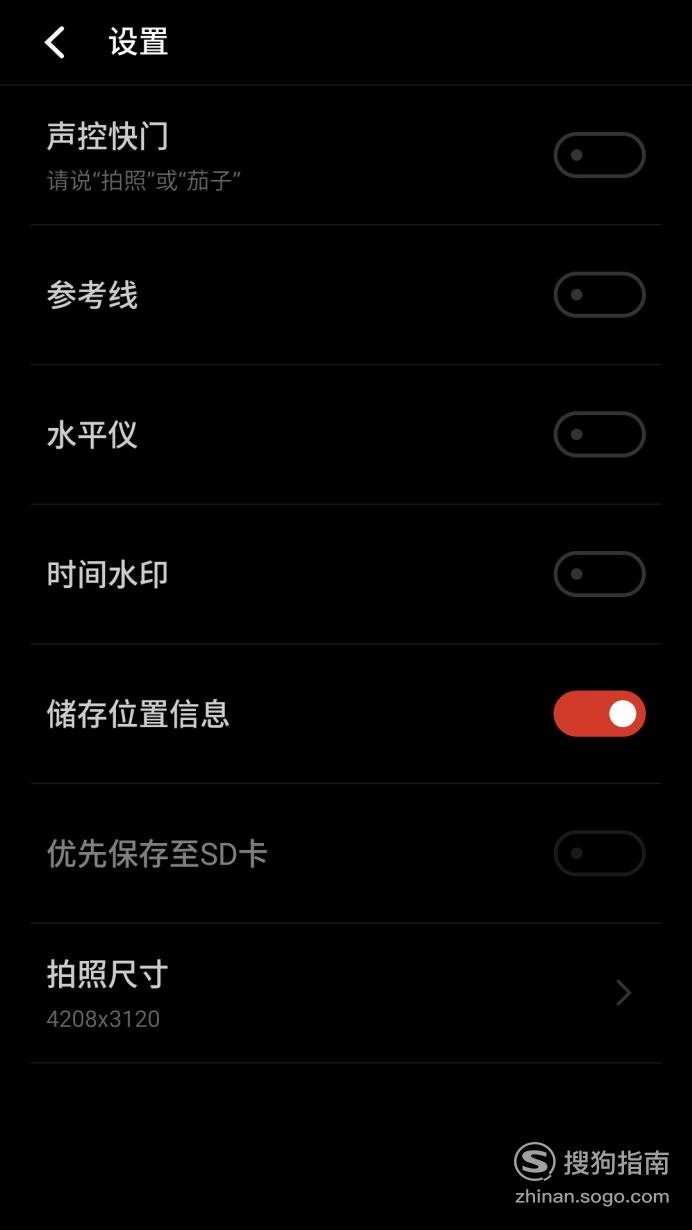Enable the 时间水印 switch
Screen dimensions: 692x1230
point(600,574)
